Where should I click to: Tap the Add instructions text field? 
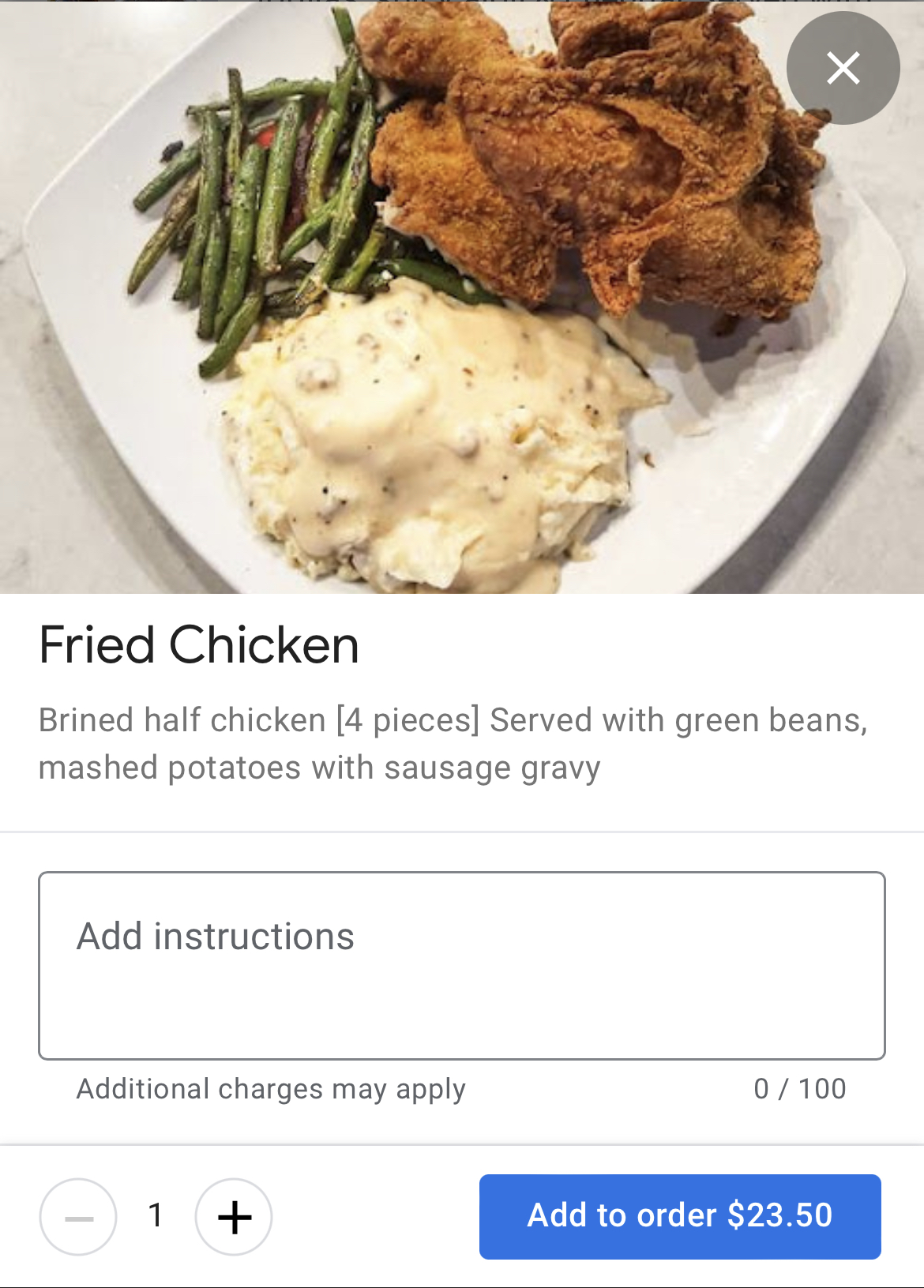461,965
